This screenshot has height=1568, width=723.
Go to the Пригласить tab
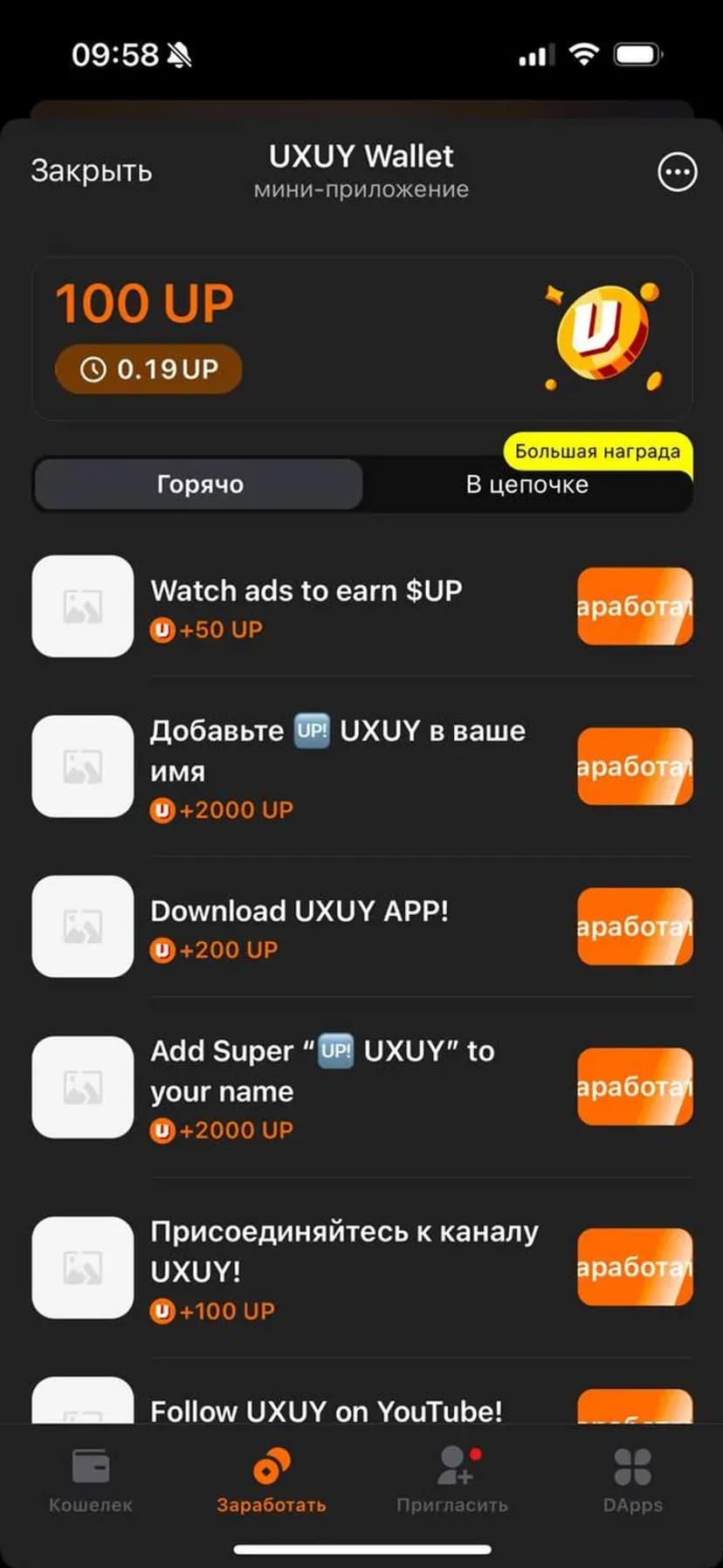pyautogui.click(x=452, y=1481)
